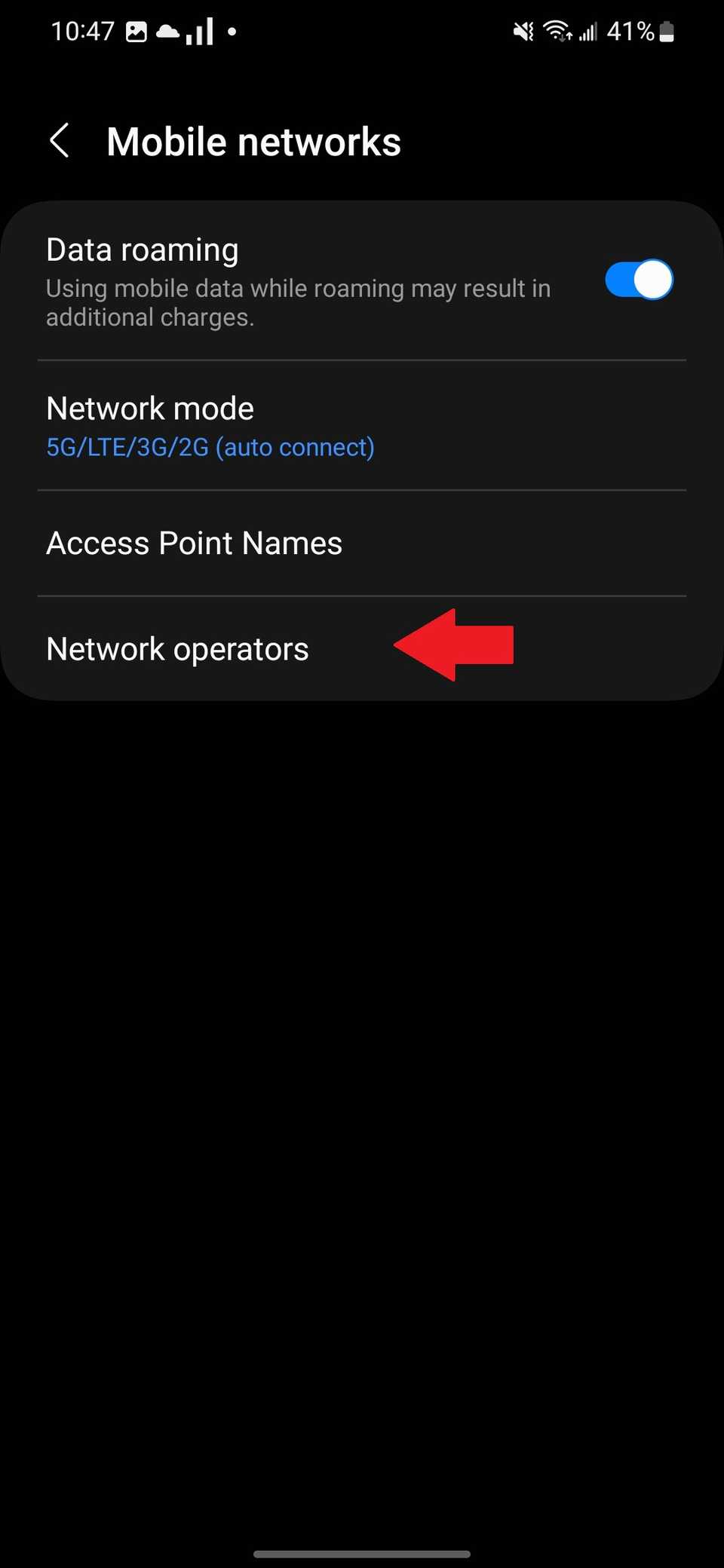Disable the Data roaming toggle

pos(637,280)
